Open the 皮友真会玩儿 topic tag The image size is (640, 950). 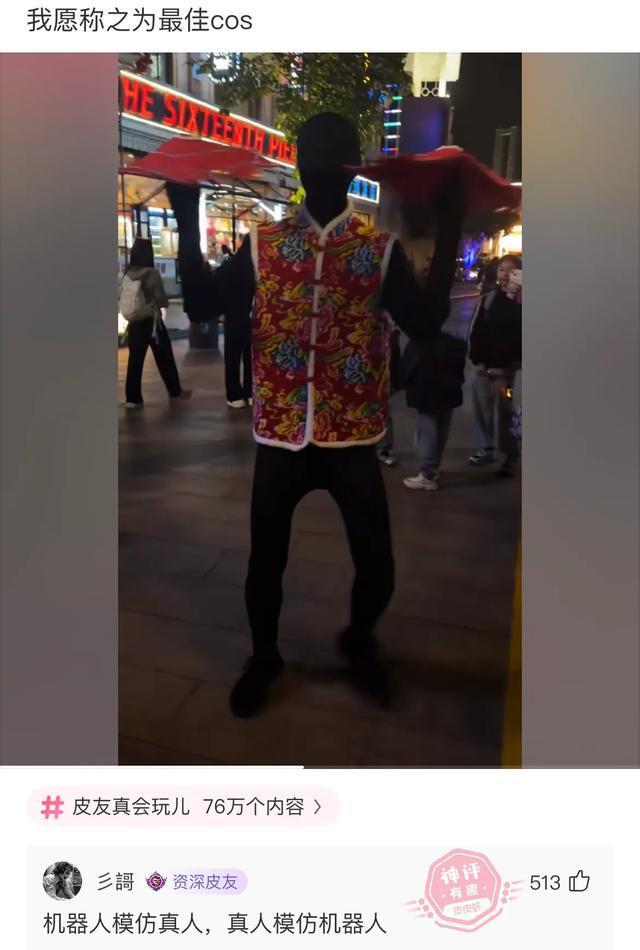[x=184, y=807]
